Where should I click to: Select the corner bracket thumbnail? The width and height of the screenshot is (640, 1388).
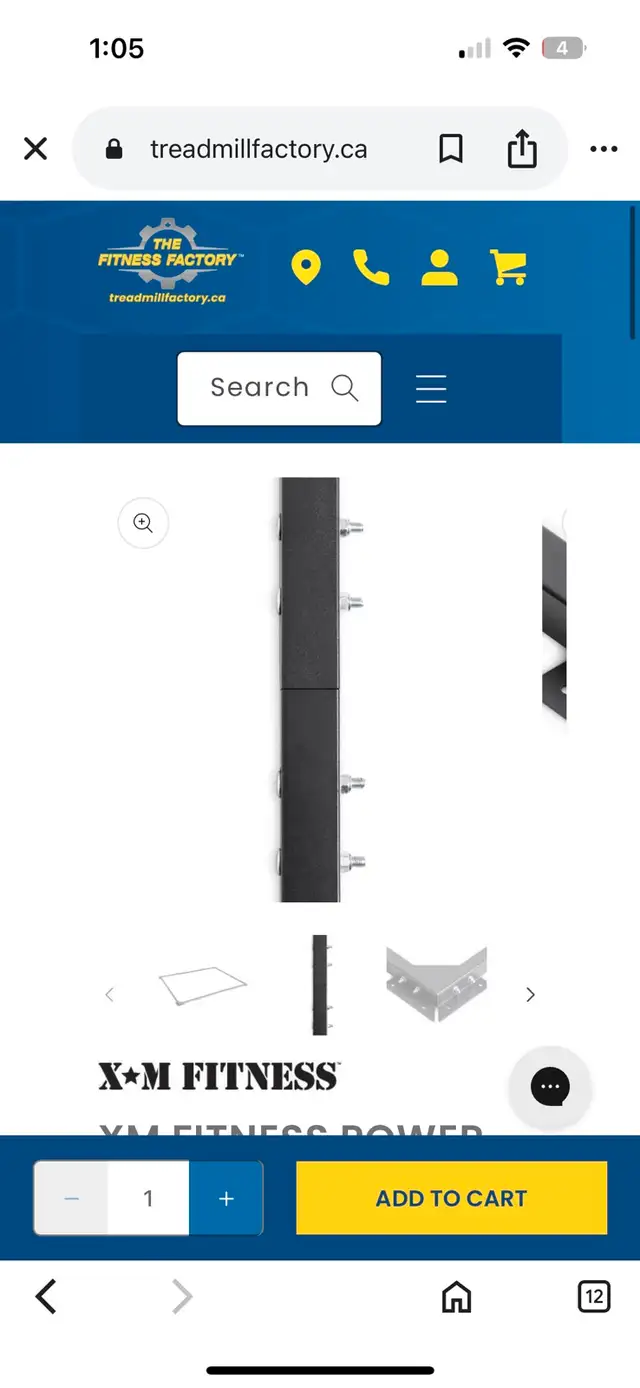(x=436, y=983)
